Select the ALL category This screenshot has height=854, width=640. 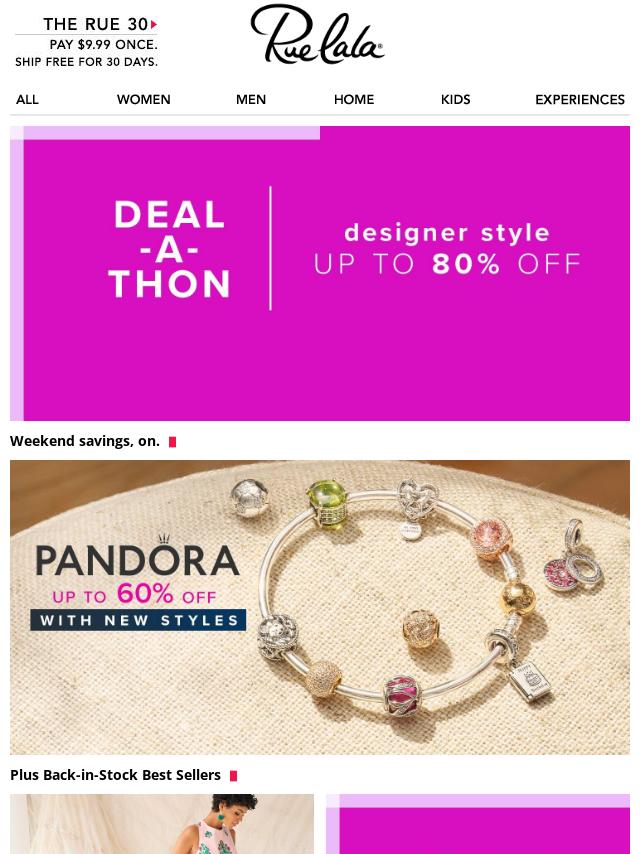click(x=27, y=100)
